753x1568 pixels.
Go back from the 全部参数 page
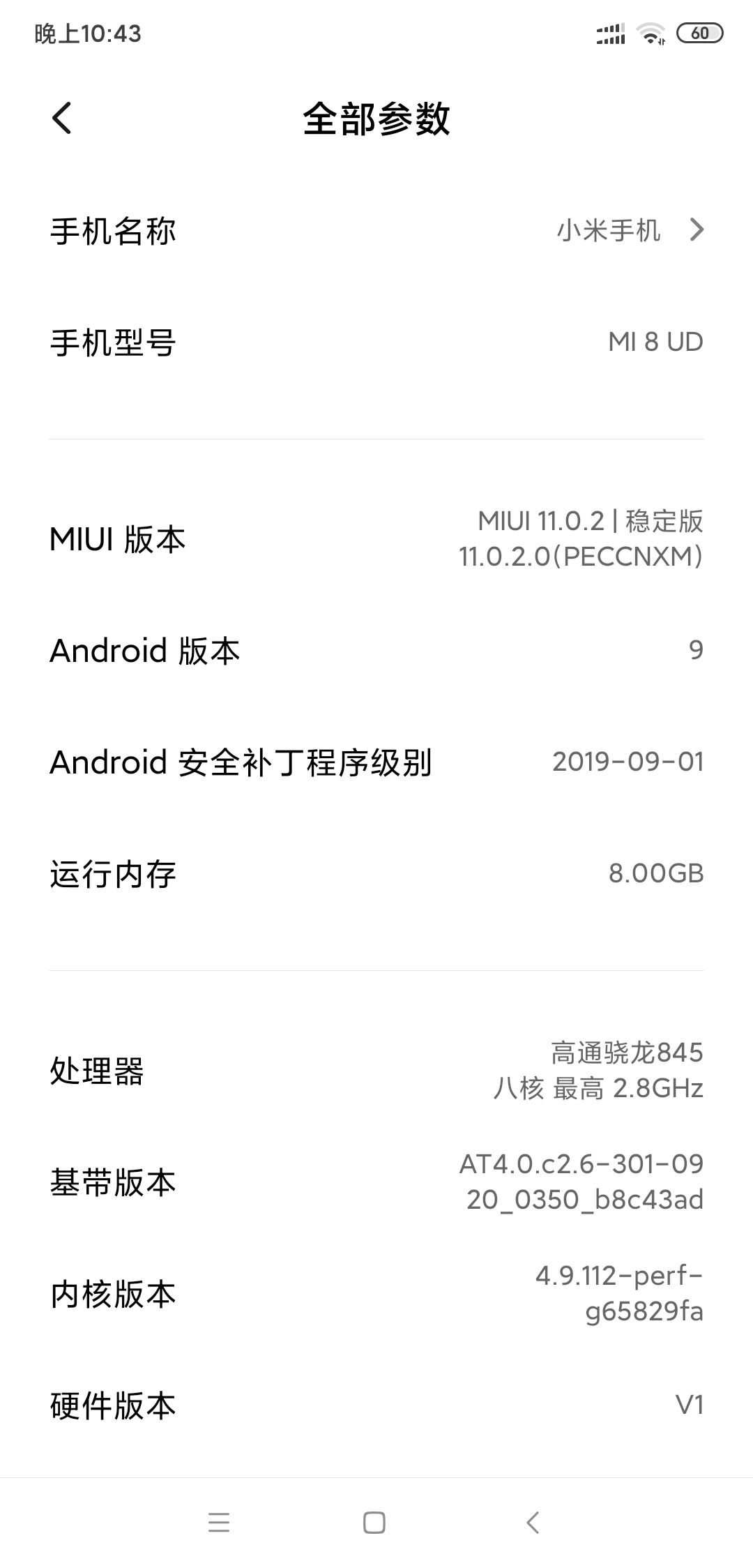pyautogui.click(x=62, y=118)
